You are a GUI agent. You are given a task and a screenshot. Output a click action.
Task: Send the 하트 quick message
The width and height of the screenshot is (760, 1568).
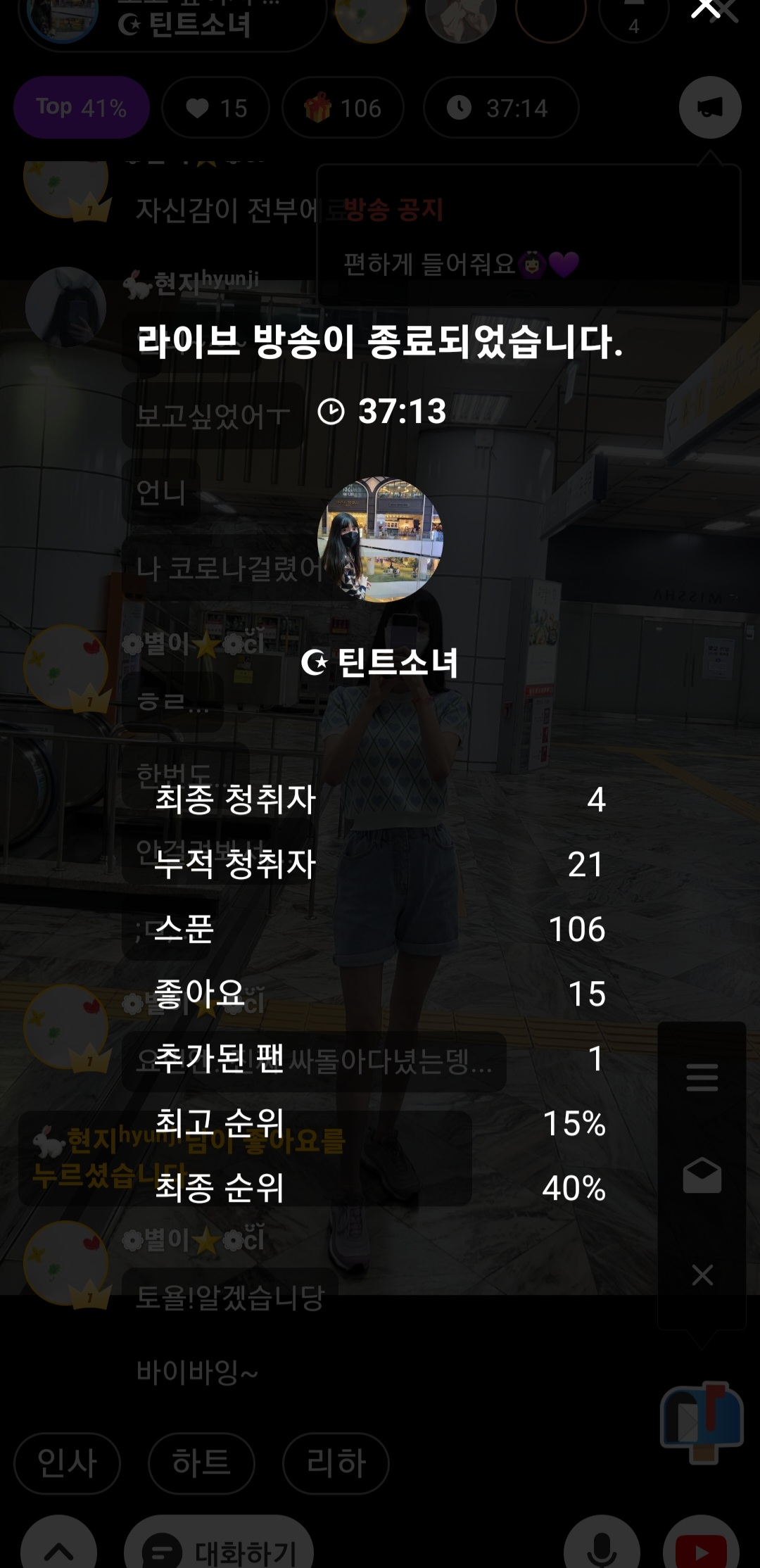(x=201, y=1463)
